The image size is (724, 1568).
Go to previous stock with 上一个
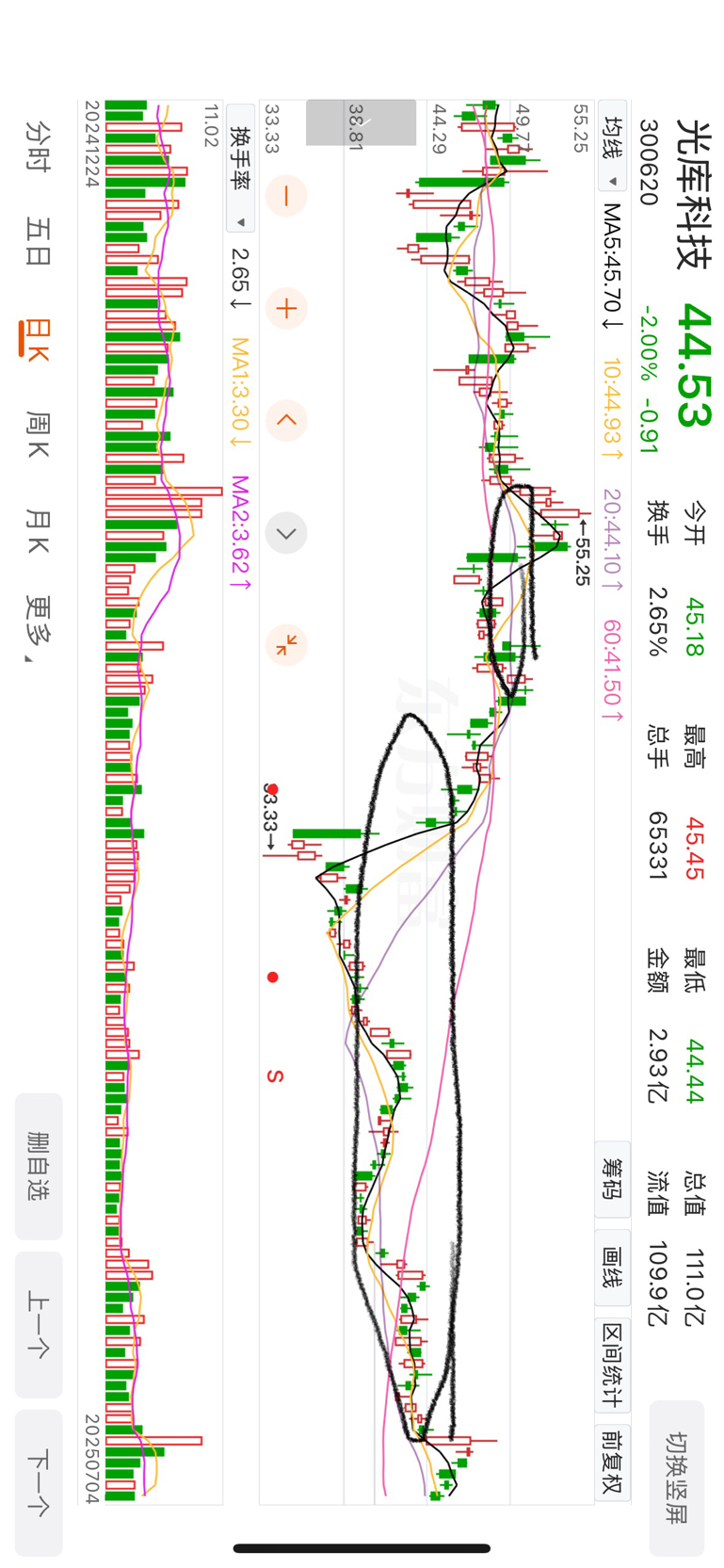39,1325
